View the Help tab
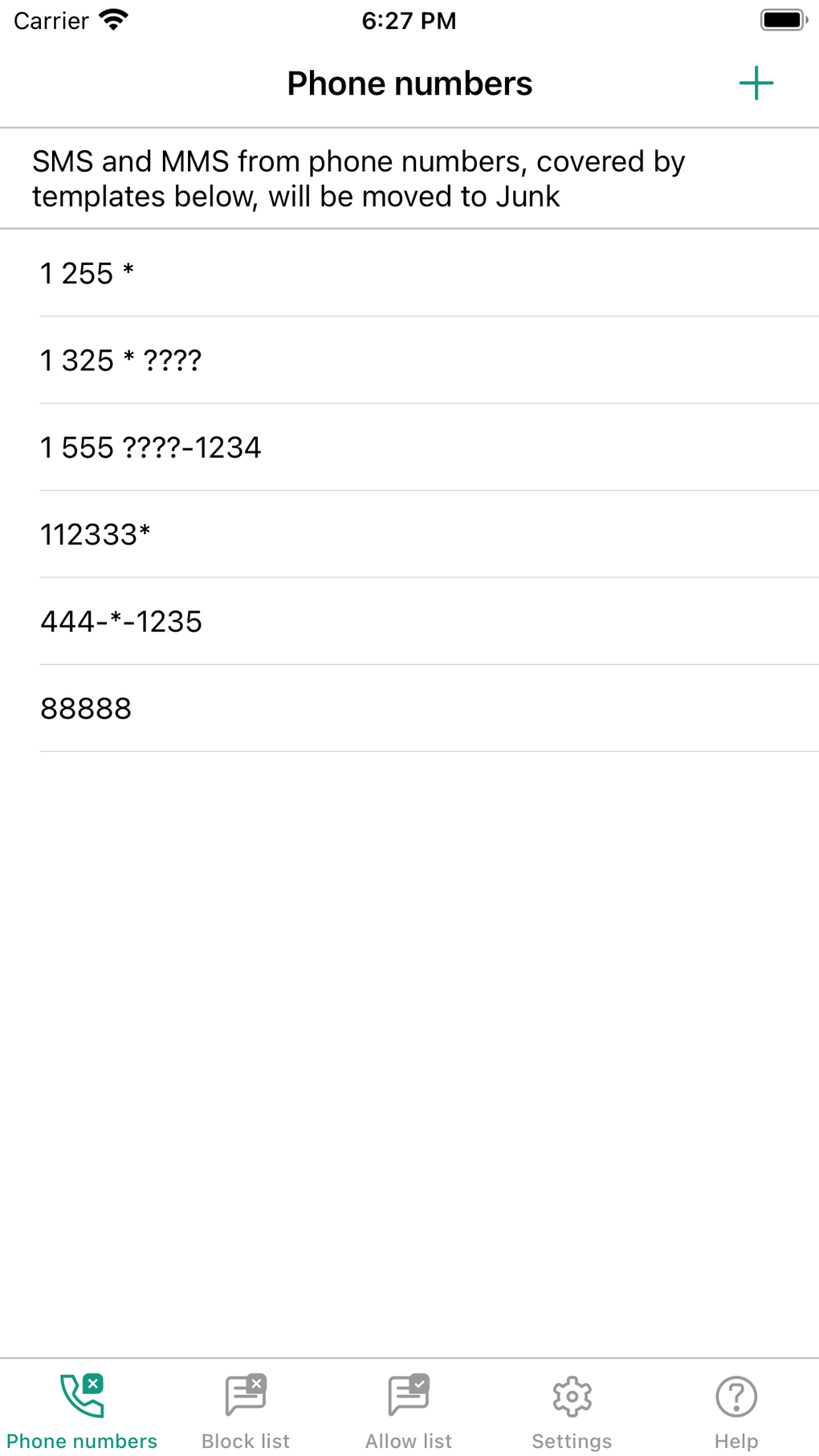 735,1410
